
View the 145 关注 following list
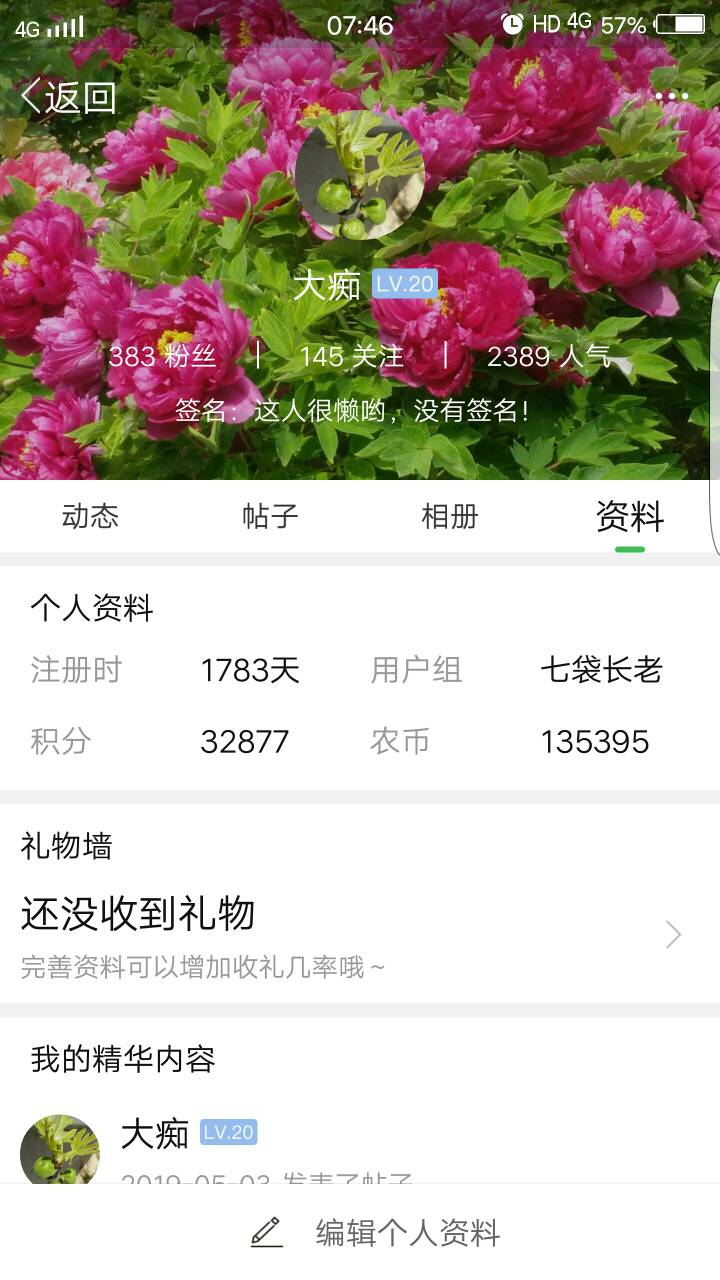tap(351, 356)
